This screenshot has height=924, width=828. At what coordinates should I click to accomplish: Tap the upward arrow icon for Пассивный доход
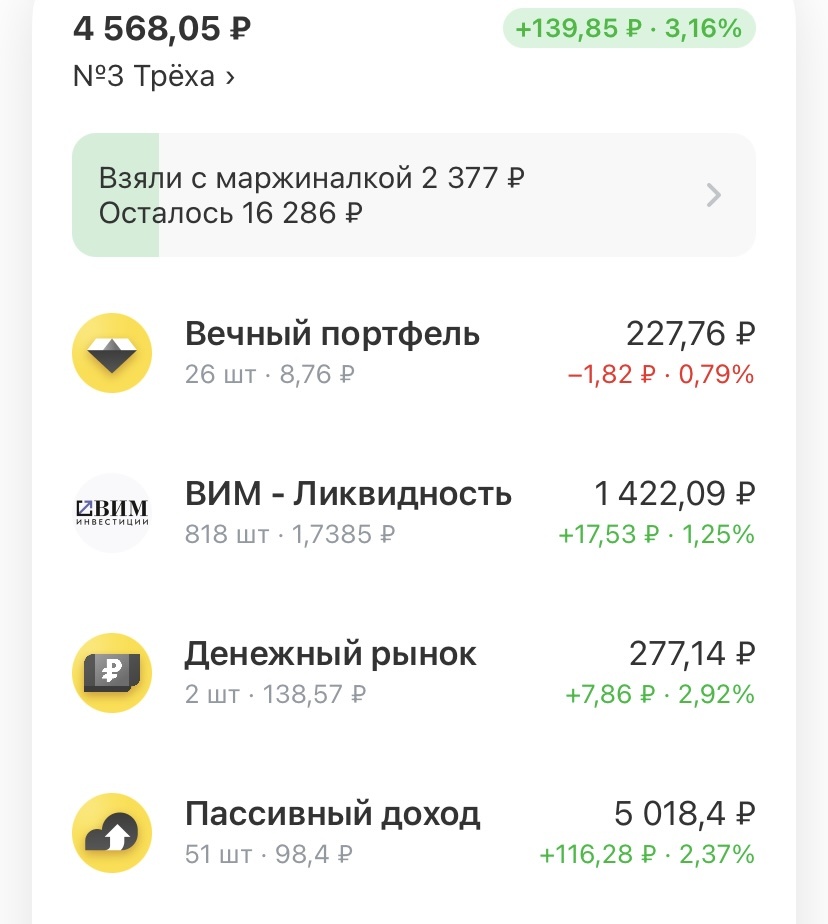111,832
